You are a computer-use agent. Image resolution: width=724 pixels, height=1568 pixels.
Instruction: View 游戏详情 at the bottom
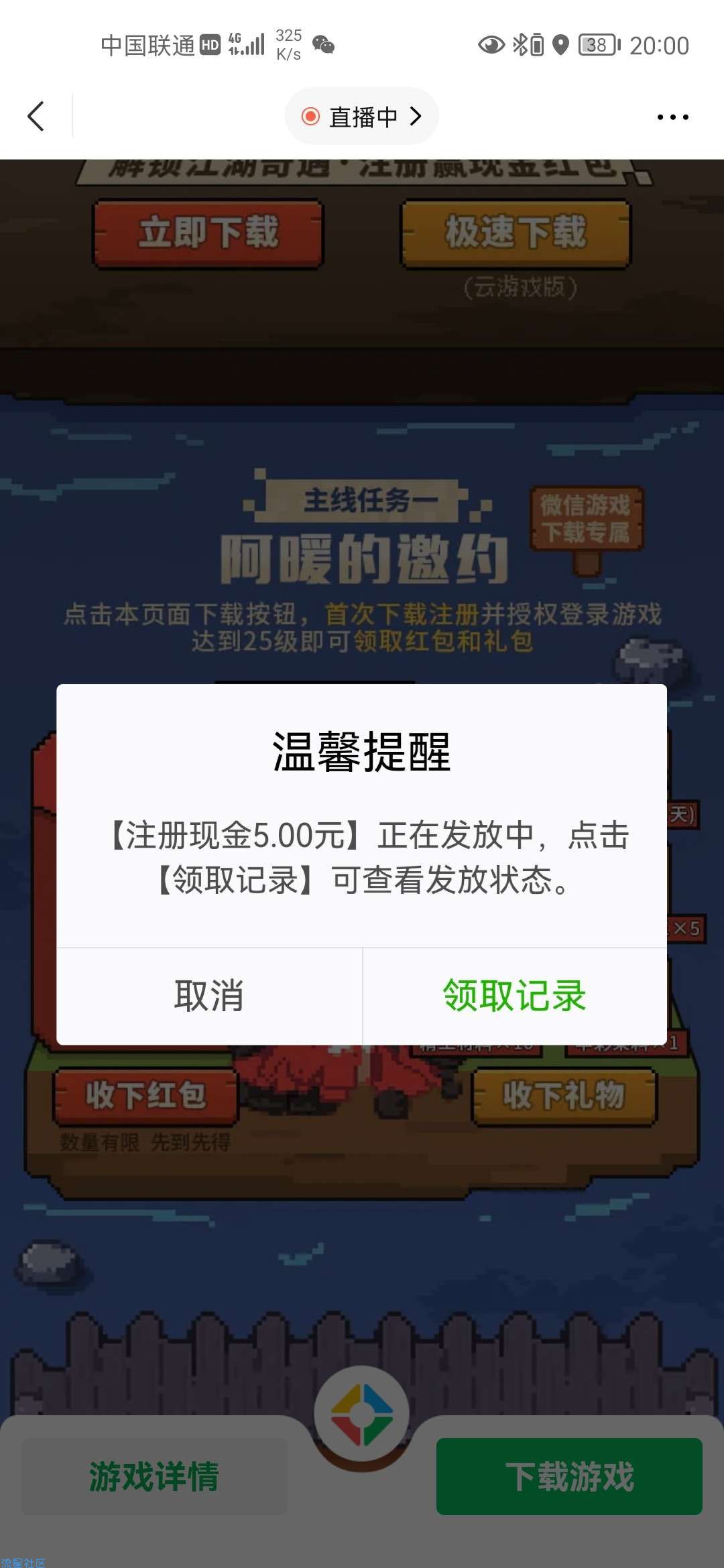pos(154,1477)
